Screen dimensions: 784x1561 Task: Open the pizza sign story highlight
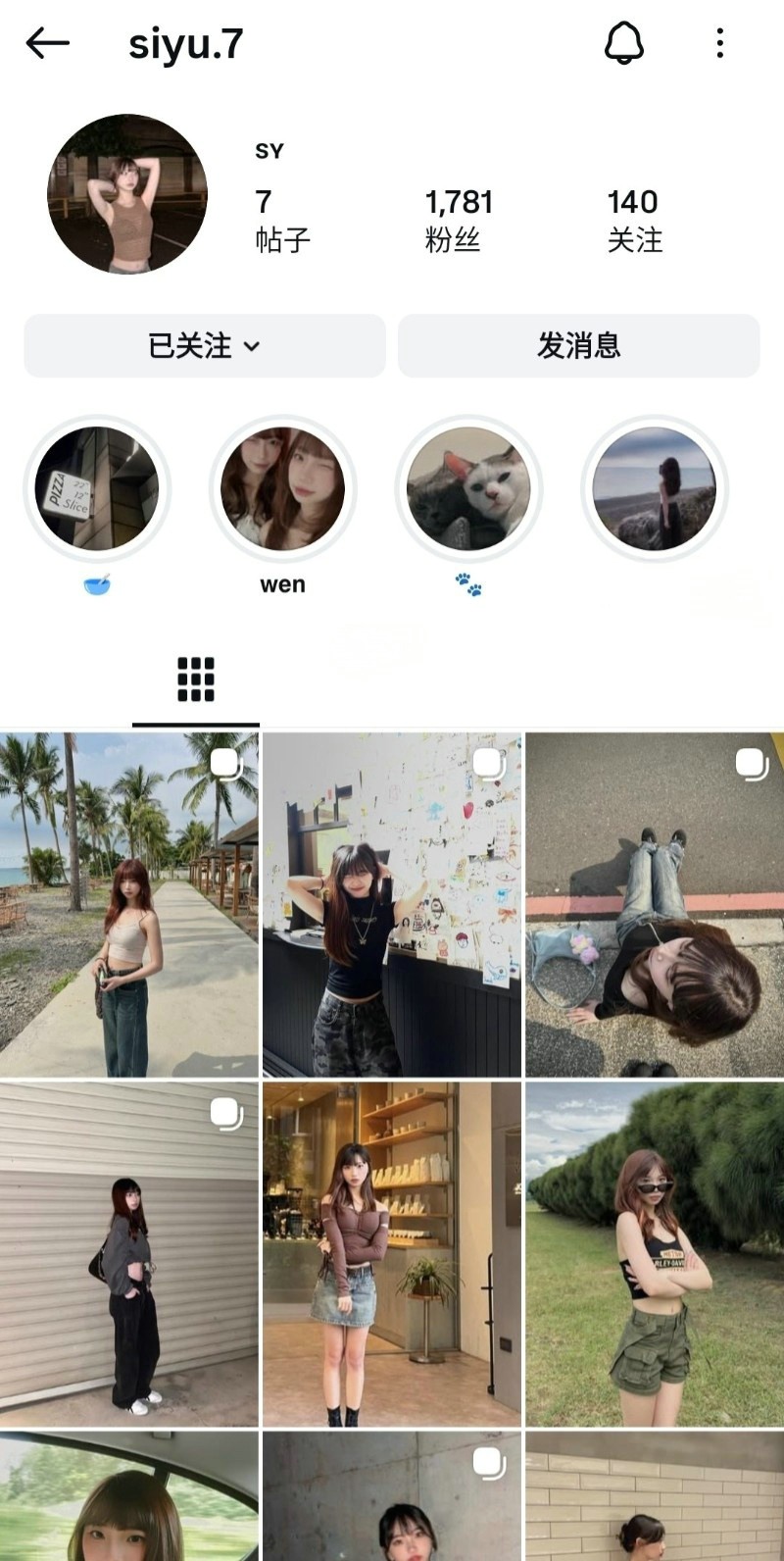(x=97, y=488)
